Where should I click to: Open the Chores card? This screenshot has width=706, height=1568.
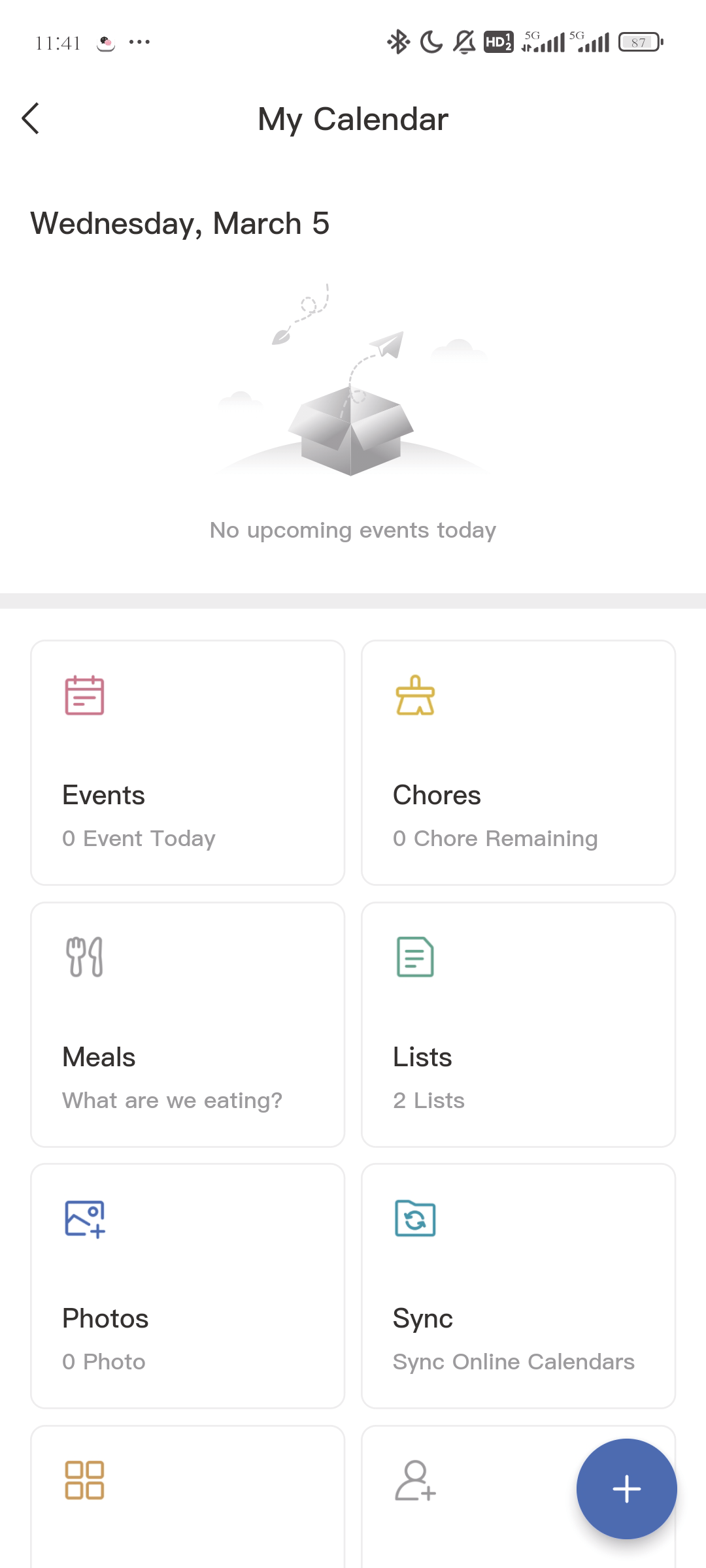click(x=518, y=761)
